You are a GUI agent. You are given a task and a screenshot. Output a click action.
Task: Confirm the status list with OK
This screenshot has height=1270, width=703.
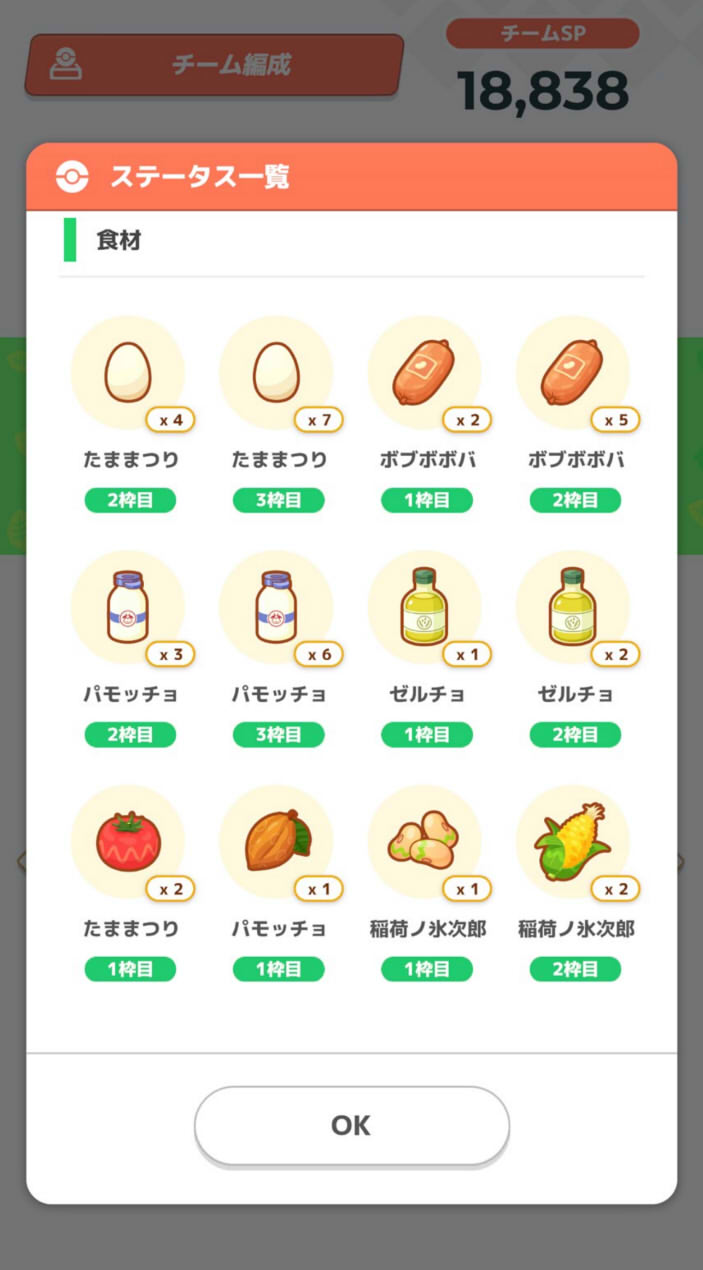[x=351, y=1126]
